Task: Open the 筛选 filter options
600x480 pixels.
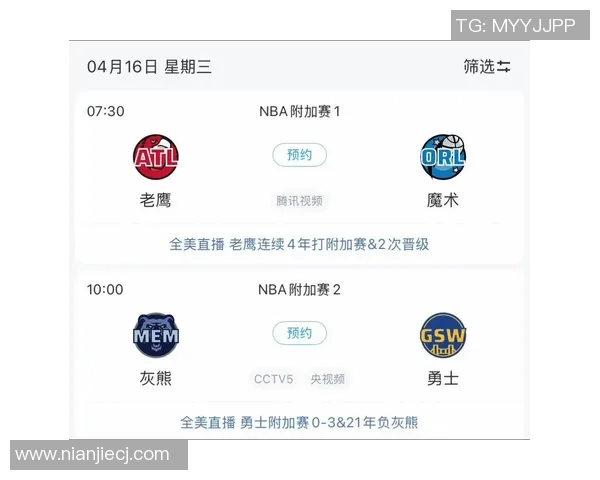Action: (487, 67)
